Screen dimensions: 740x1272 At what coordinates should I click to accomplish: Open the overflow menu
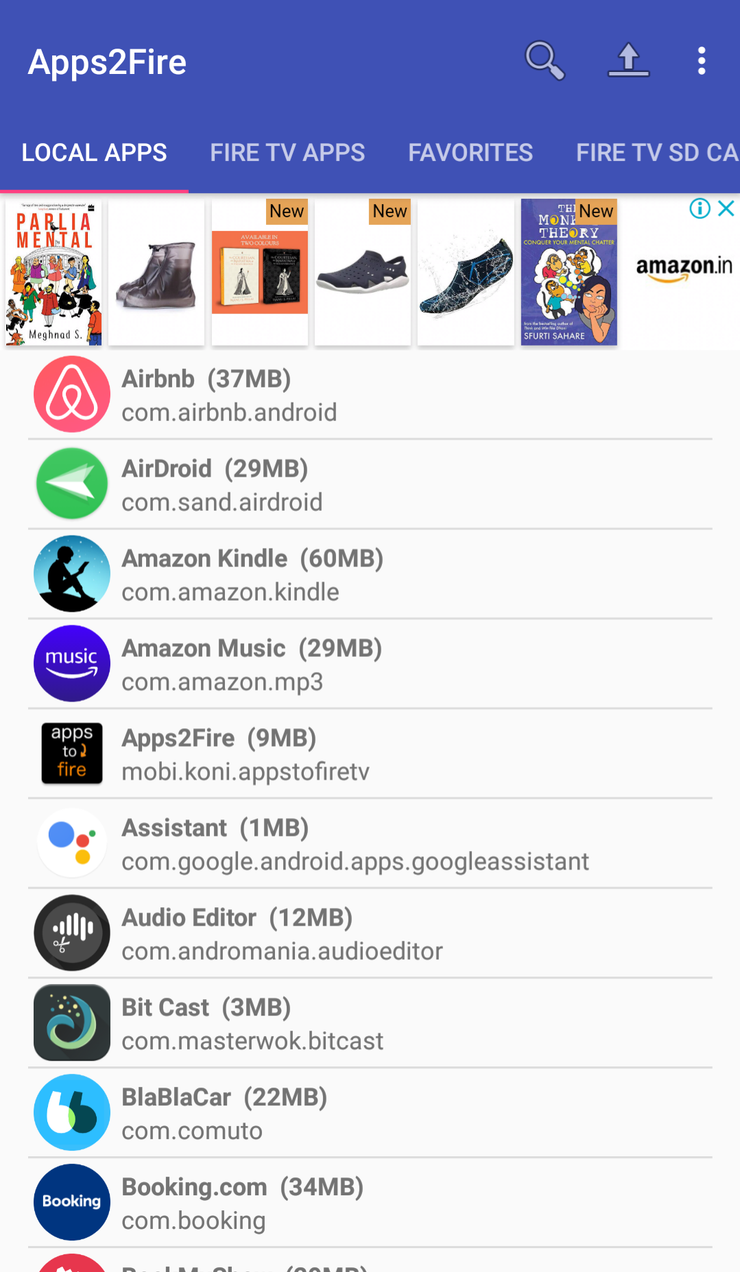tap(702, 61)
